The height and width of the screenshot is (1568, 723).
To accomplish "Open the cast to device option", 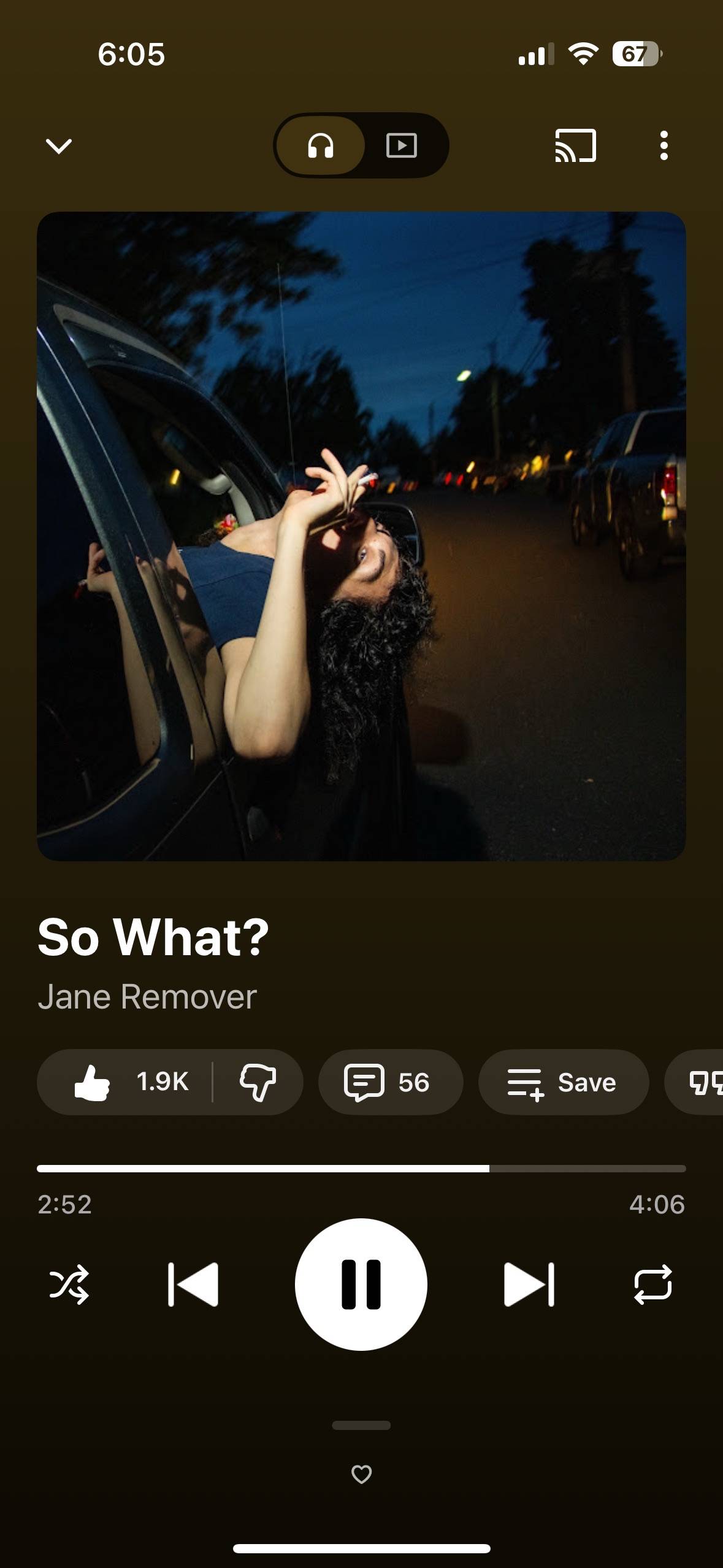I will coord(575,145).
